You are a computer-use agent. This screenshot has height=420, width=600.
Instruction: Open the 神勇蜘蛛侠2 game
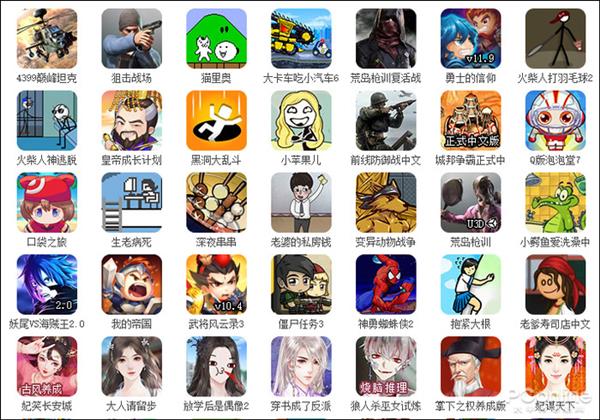[x=386, y=284]
